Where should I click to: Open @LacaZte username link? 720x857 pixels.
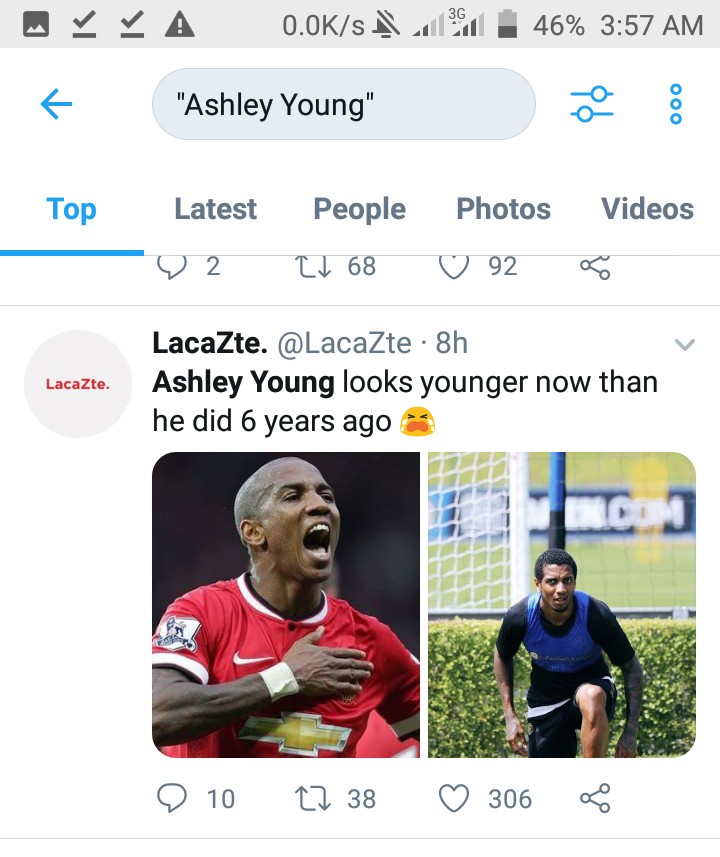[x=343, y=344]
